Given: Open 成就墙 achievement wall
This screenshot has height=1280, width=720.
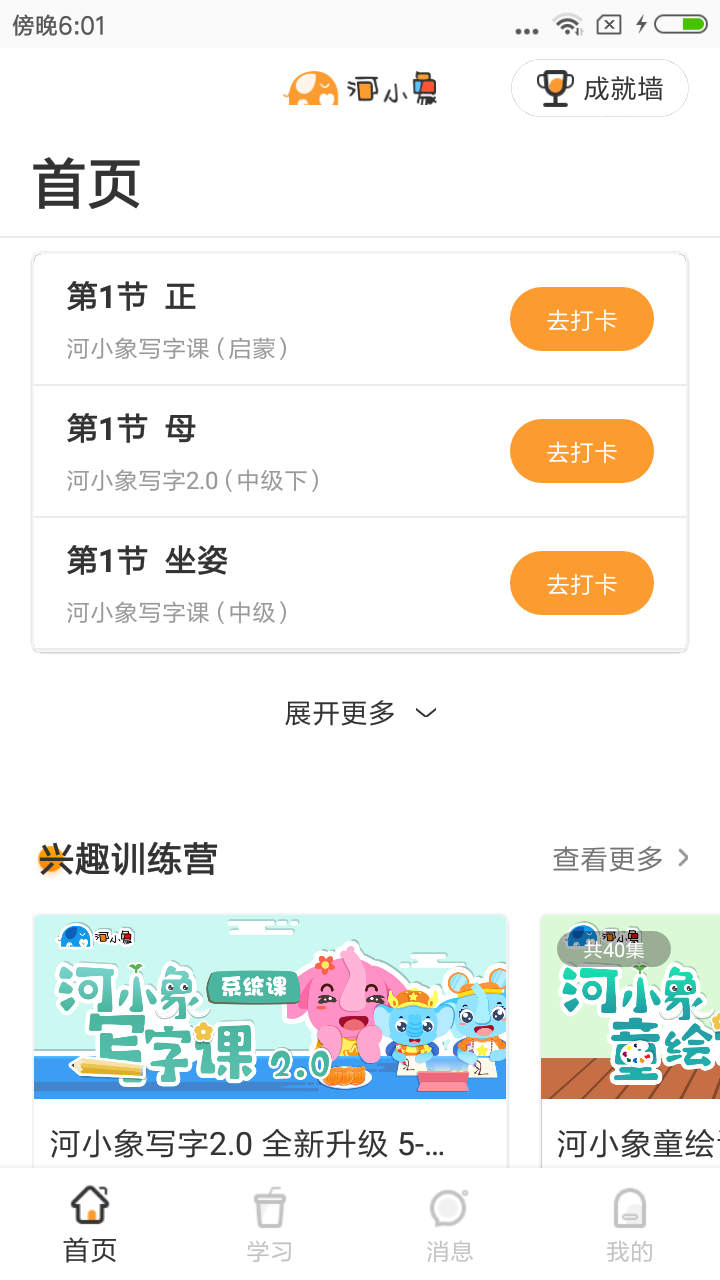Looking at the screenshot, I should 599,88.
